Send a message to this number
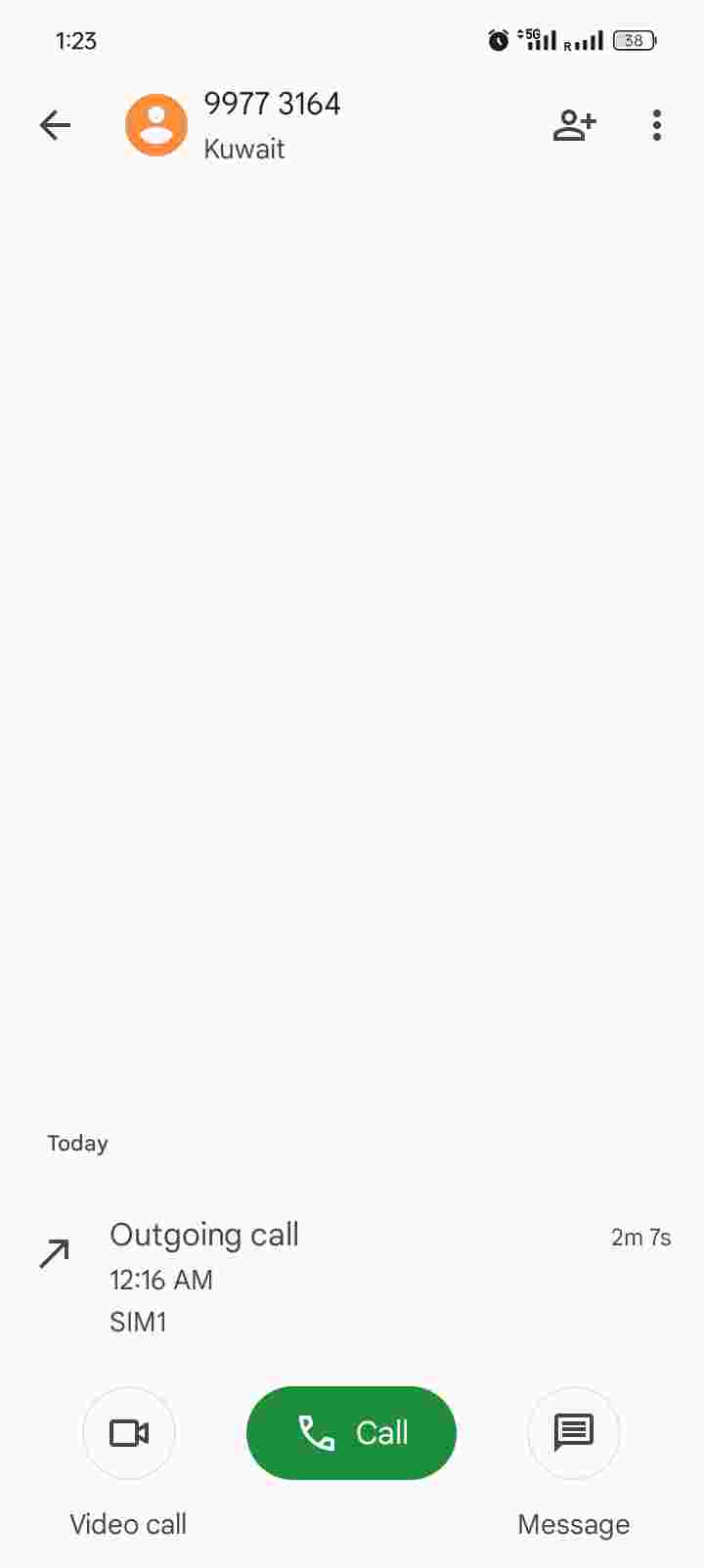The width and height of the screenshot is (704, 1568). point(574,1433)
